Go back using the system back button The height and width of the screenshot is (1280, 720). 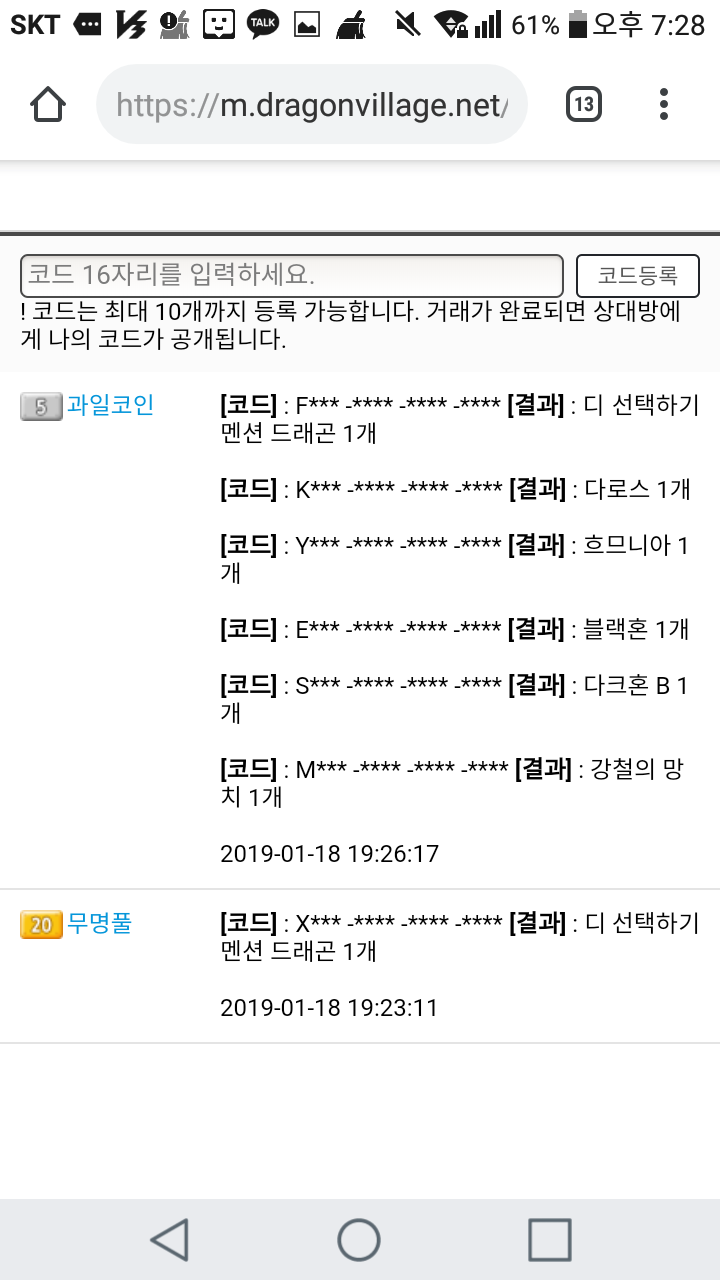pos(169,1240)
